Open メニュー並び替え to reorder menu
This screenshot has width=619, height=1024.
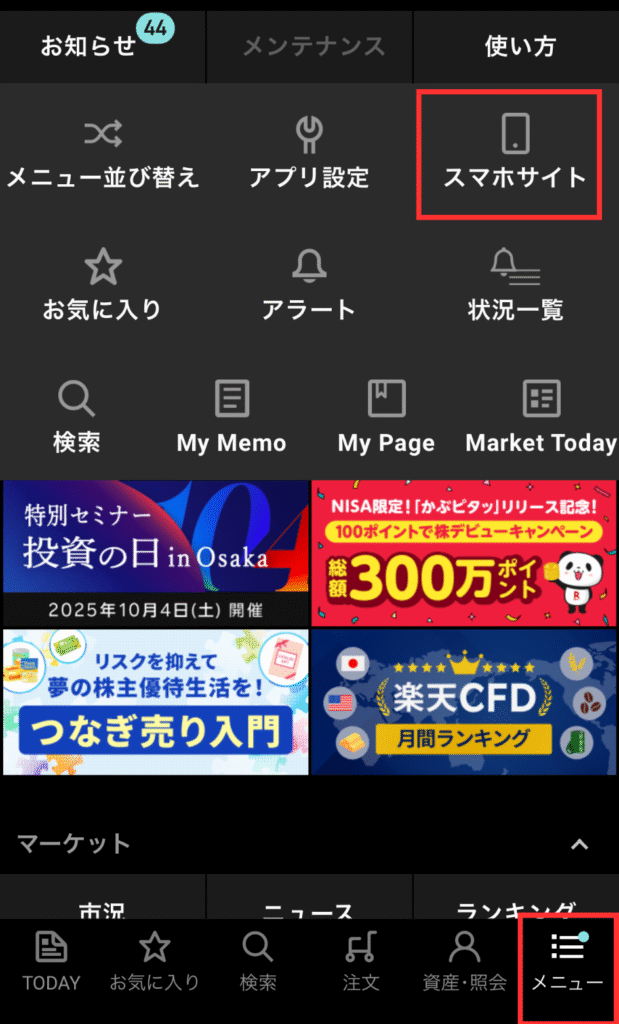click(x=103, y=155)
